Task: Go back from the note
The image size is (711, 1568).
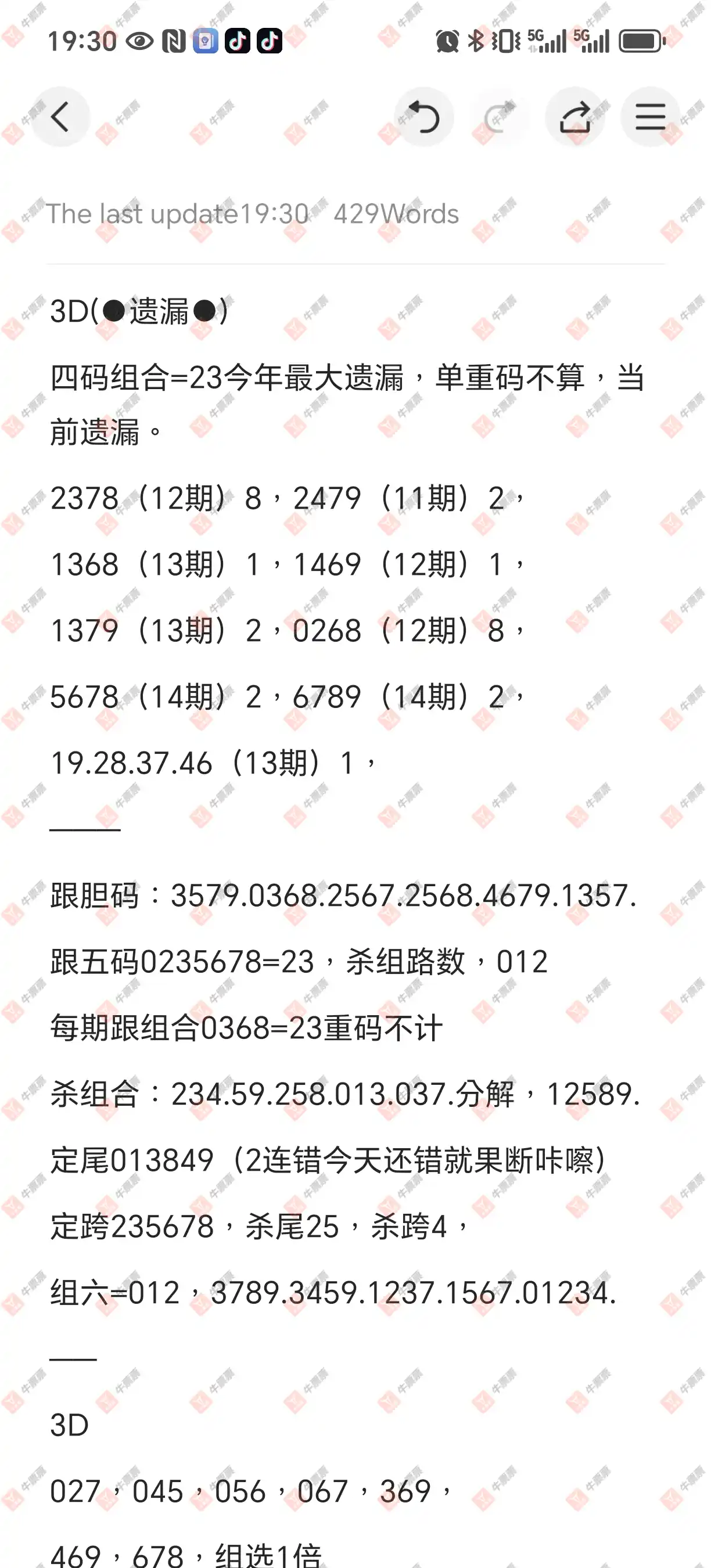Action: click(x=60, y=117)
